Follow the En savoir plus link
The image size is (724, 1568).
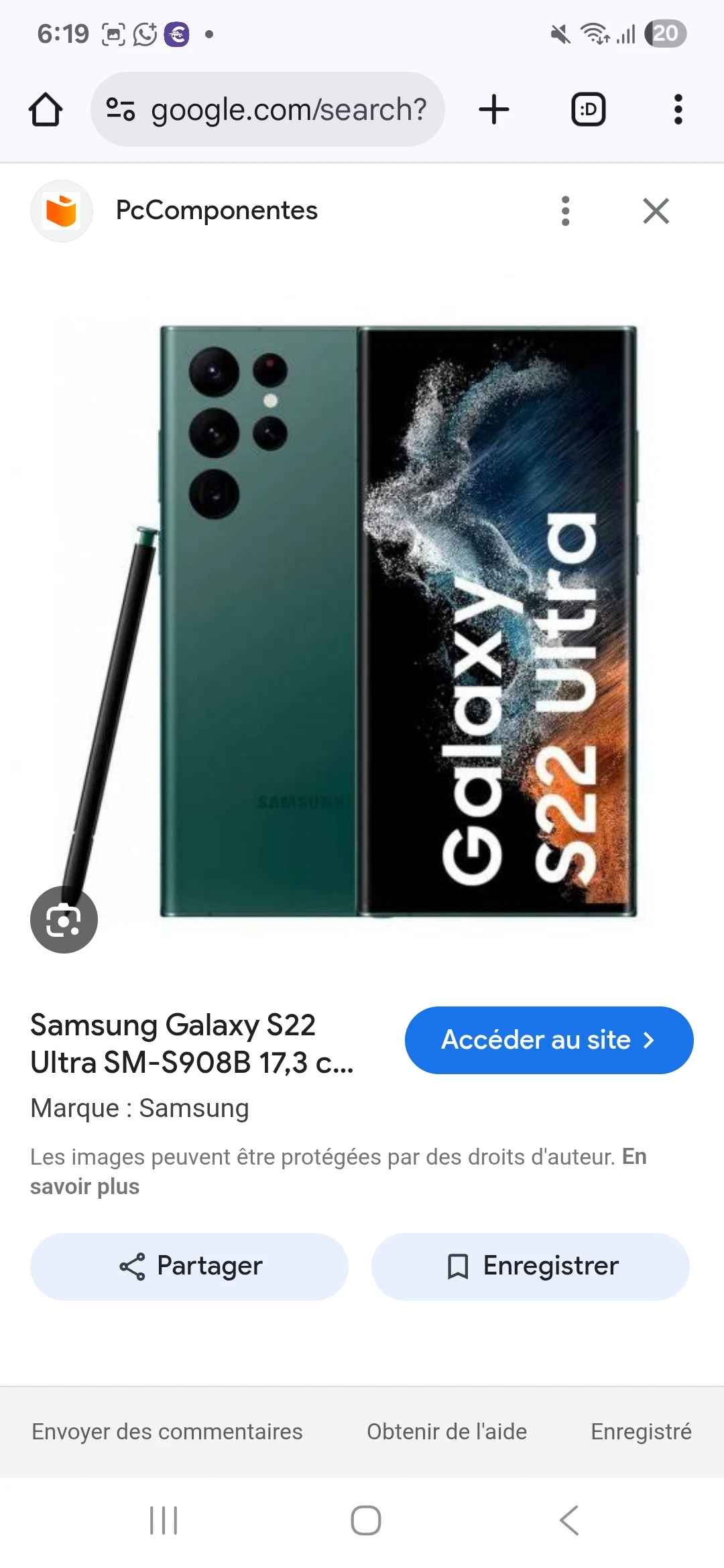84,1187
